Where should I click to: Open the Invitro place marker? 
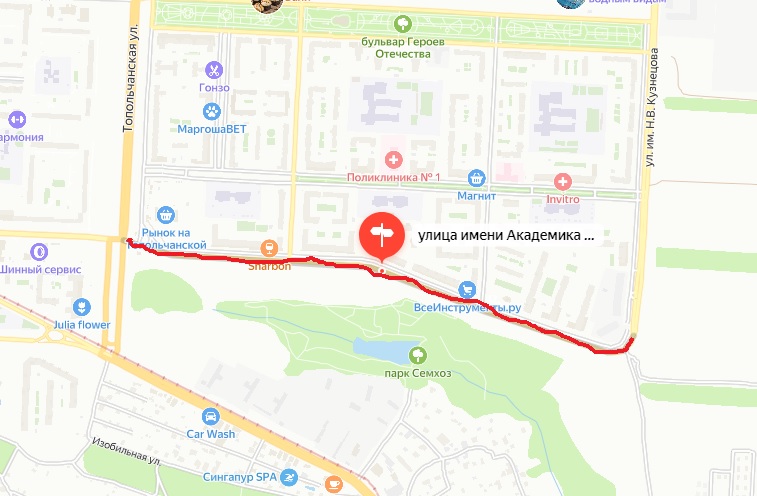562,182
